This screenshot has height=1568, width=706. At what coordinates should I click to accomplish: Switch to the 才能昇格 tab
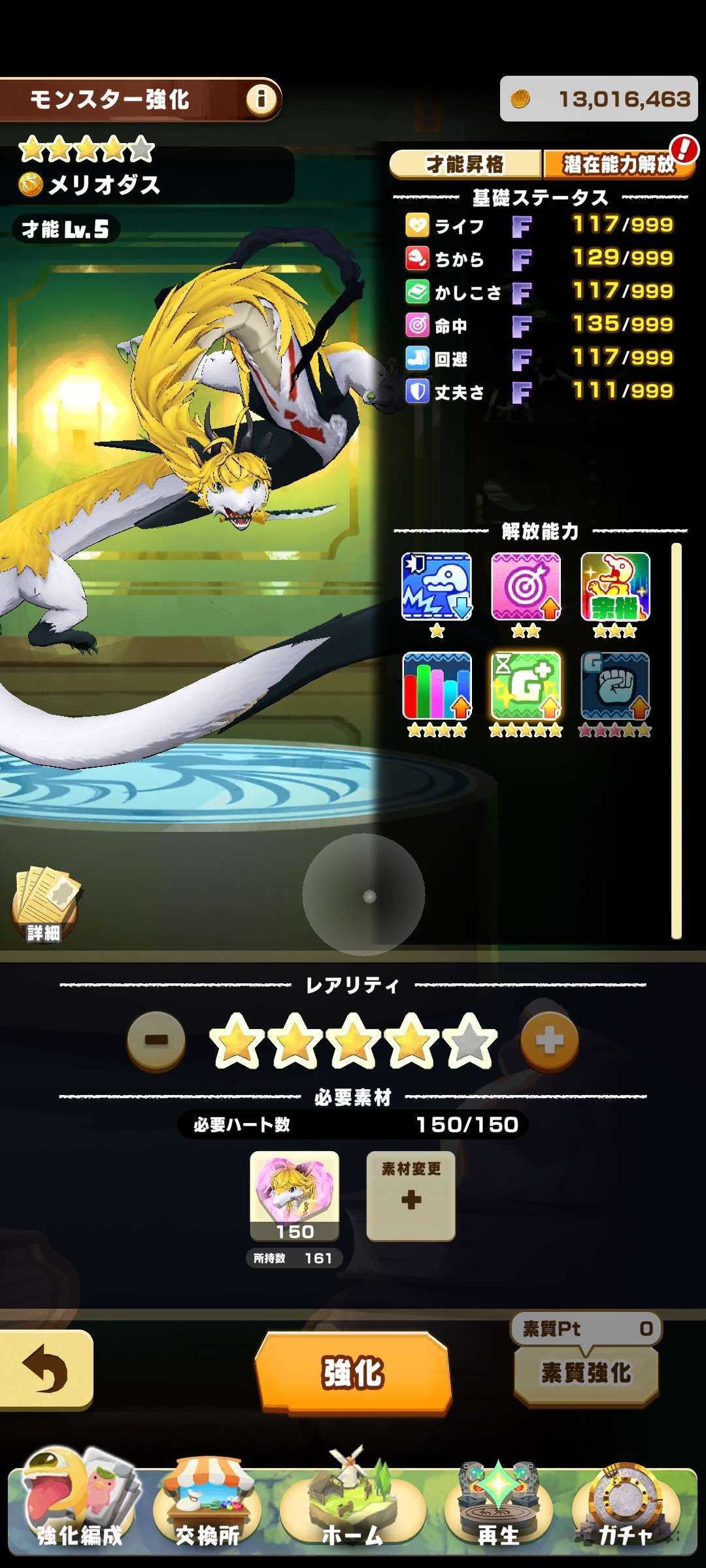(x=465, y=164)
